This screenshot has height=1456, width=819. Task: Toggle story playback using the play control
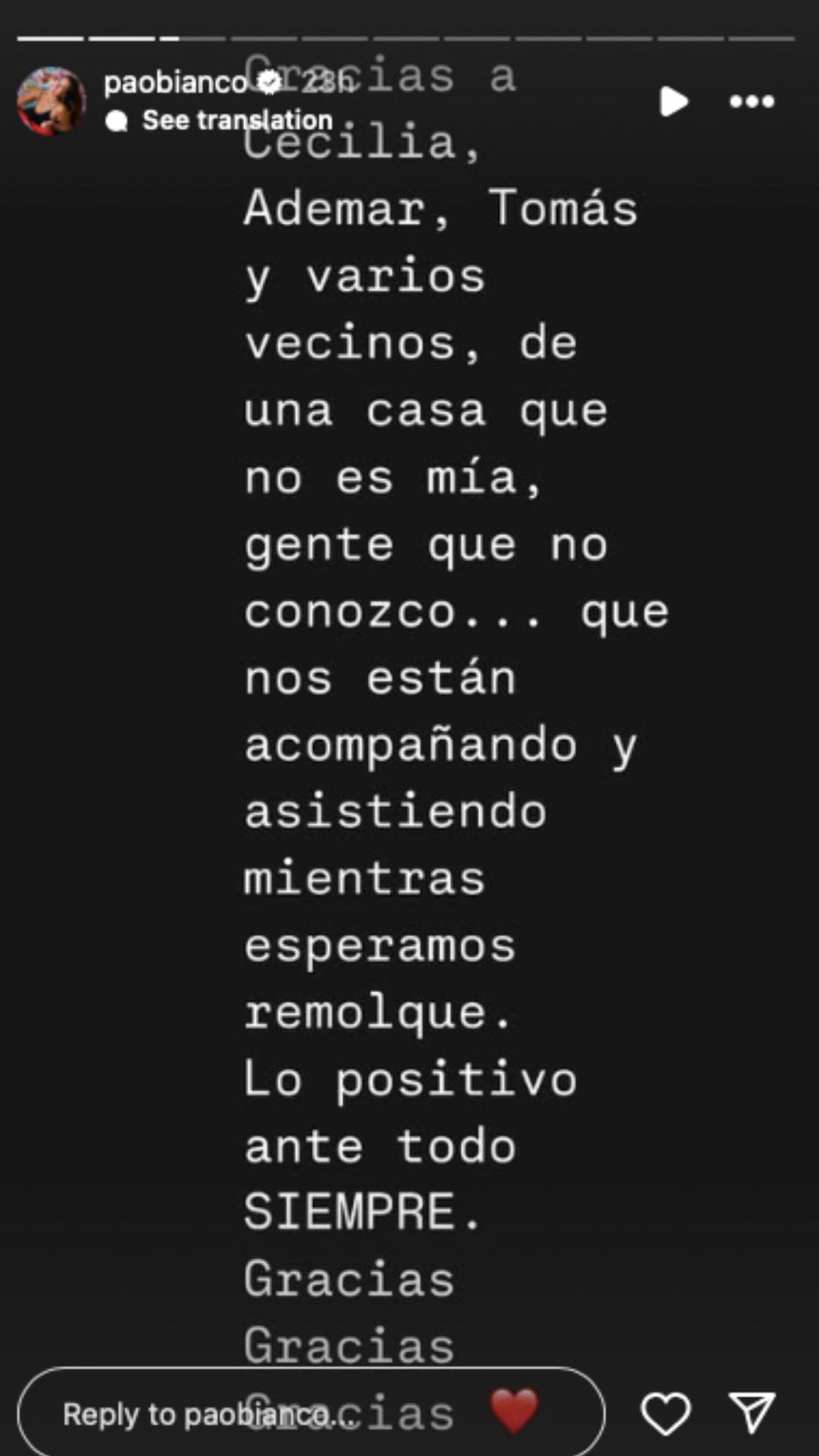672,102
